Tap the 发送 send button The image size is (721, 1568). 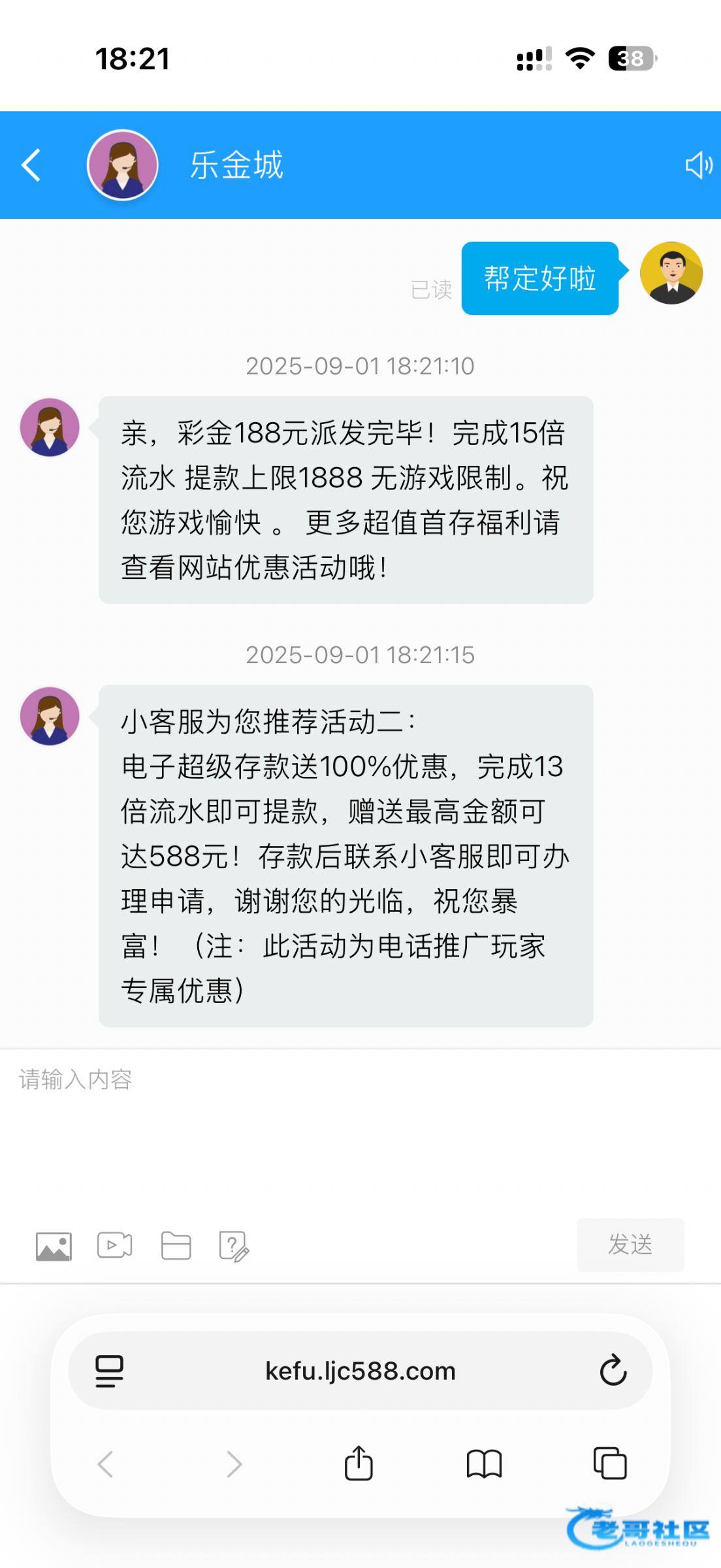[x=630, y=1244]
